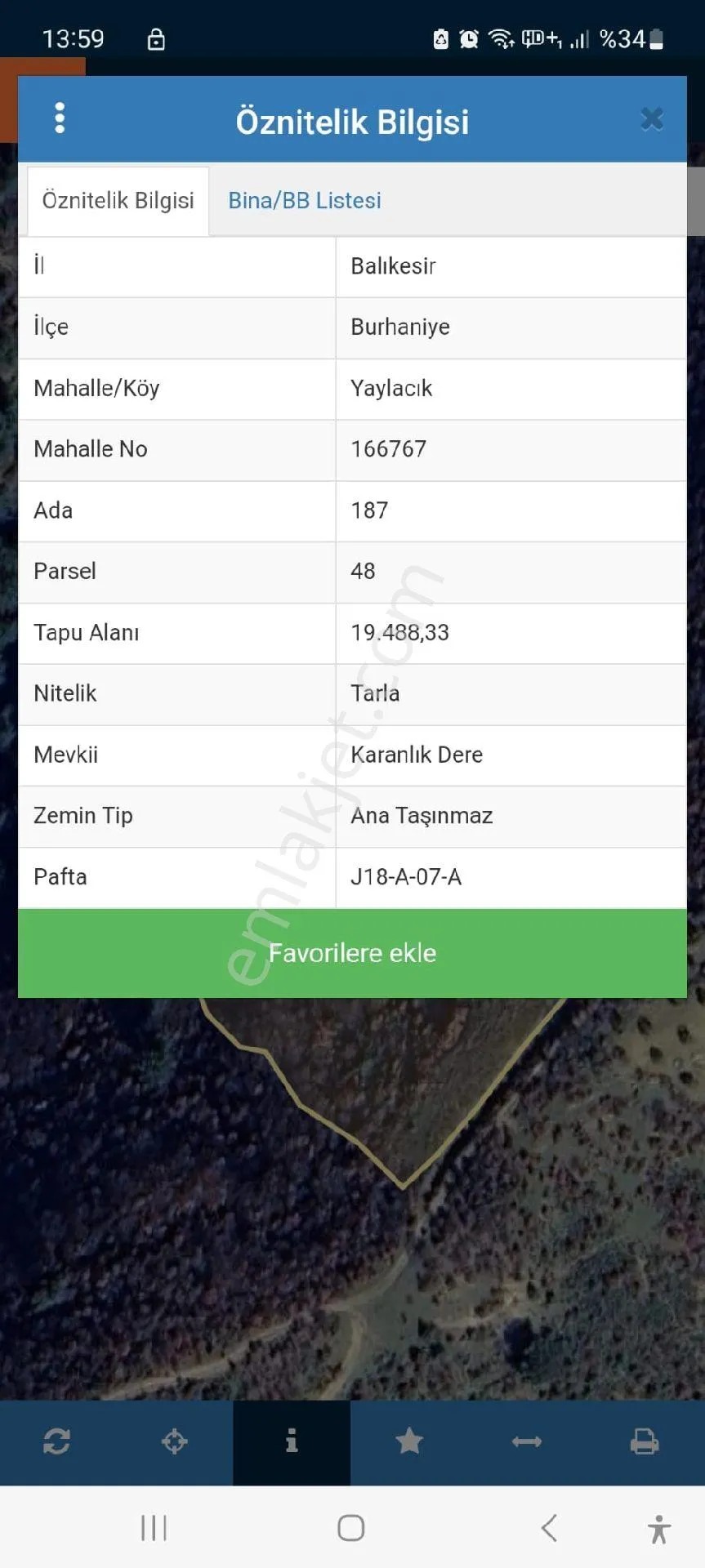Tap the refresh icon in bottom toolbar
This screenshot has height=1568, width=705.
57,1441
